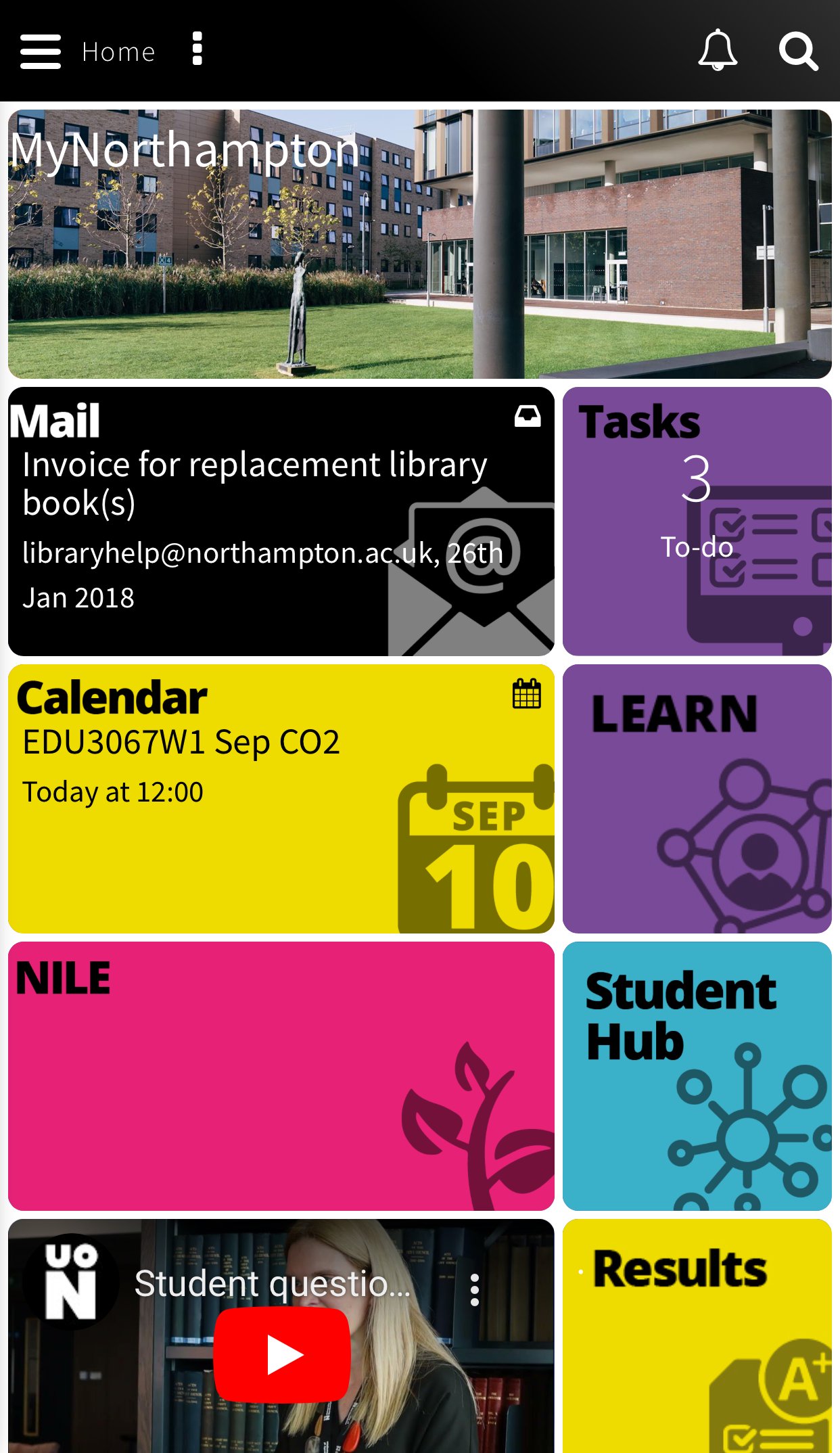840x1453 pixels.
Task: Open the MyNorthampton campus banner
Action: tap(419, 244)
